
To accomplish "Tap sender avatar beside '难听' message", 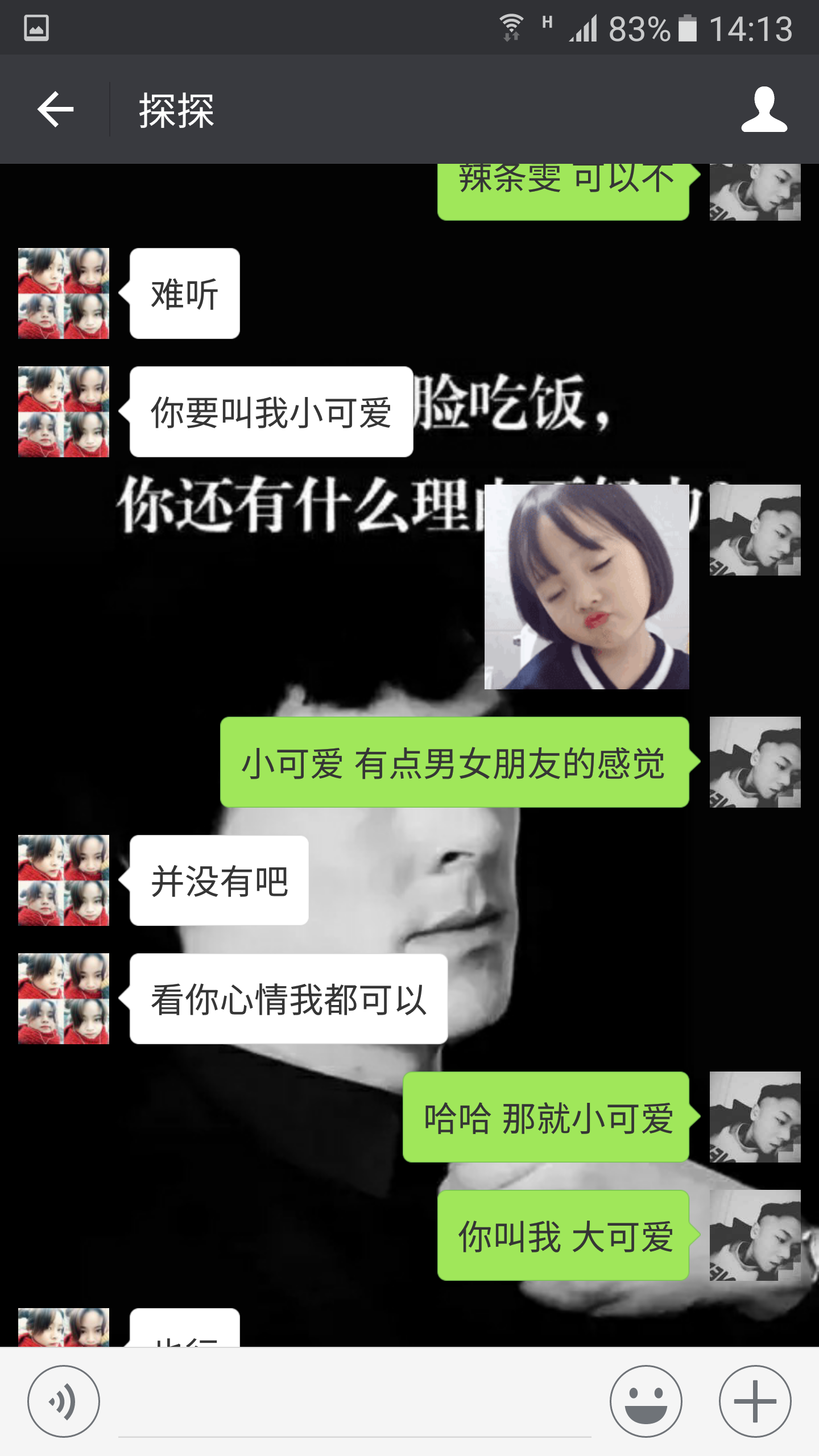I will coord(64,293).
